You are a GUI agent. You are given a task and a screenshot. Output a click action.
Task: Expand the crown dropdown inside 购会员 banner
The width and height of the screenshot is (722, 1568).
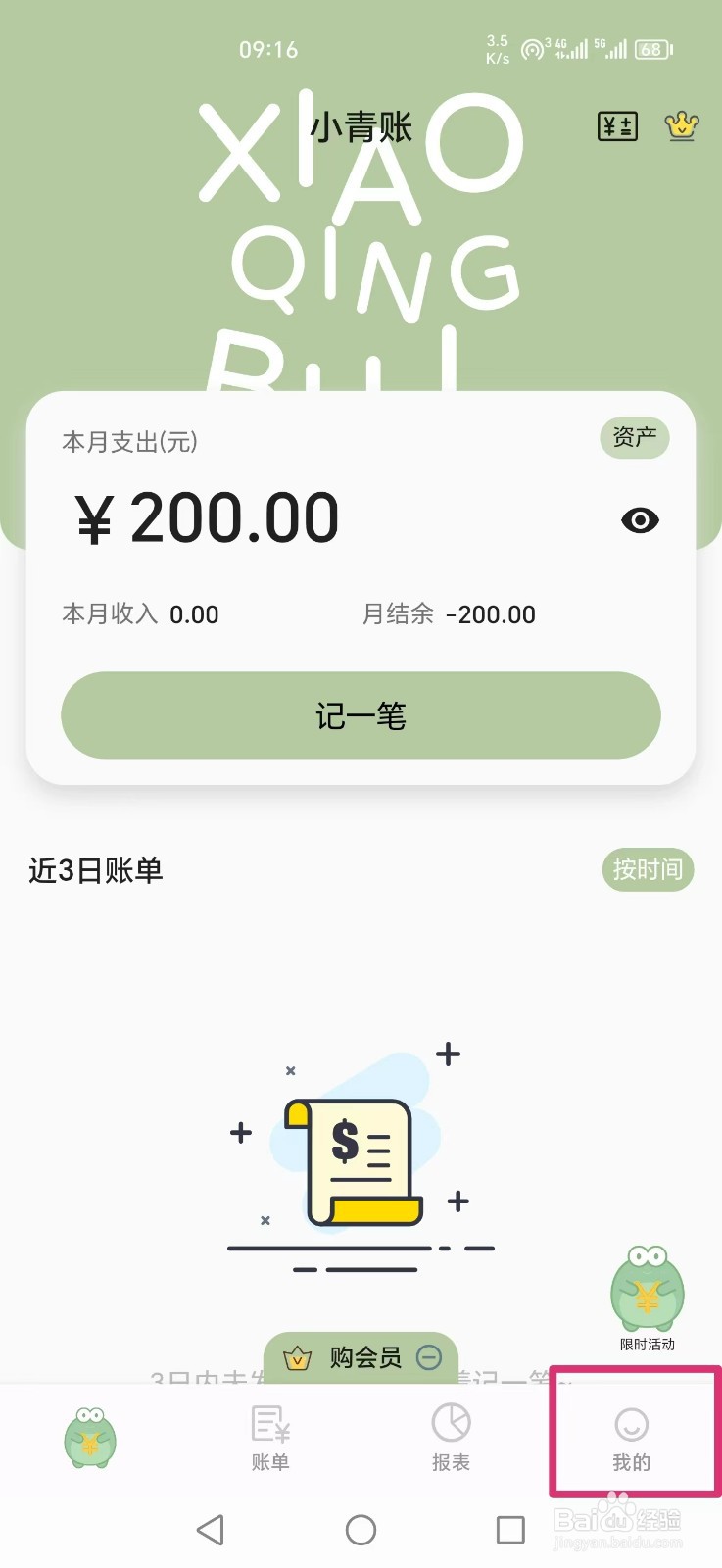[296, 1358]
